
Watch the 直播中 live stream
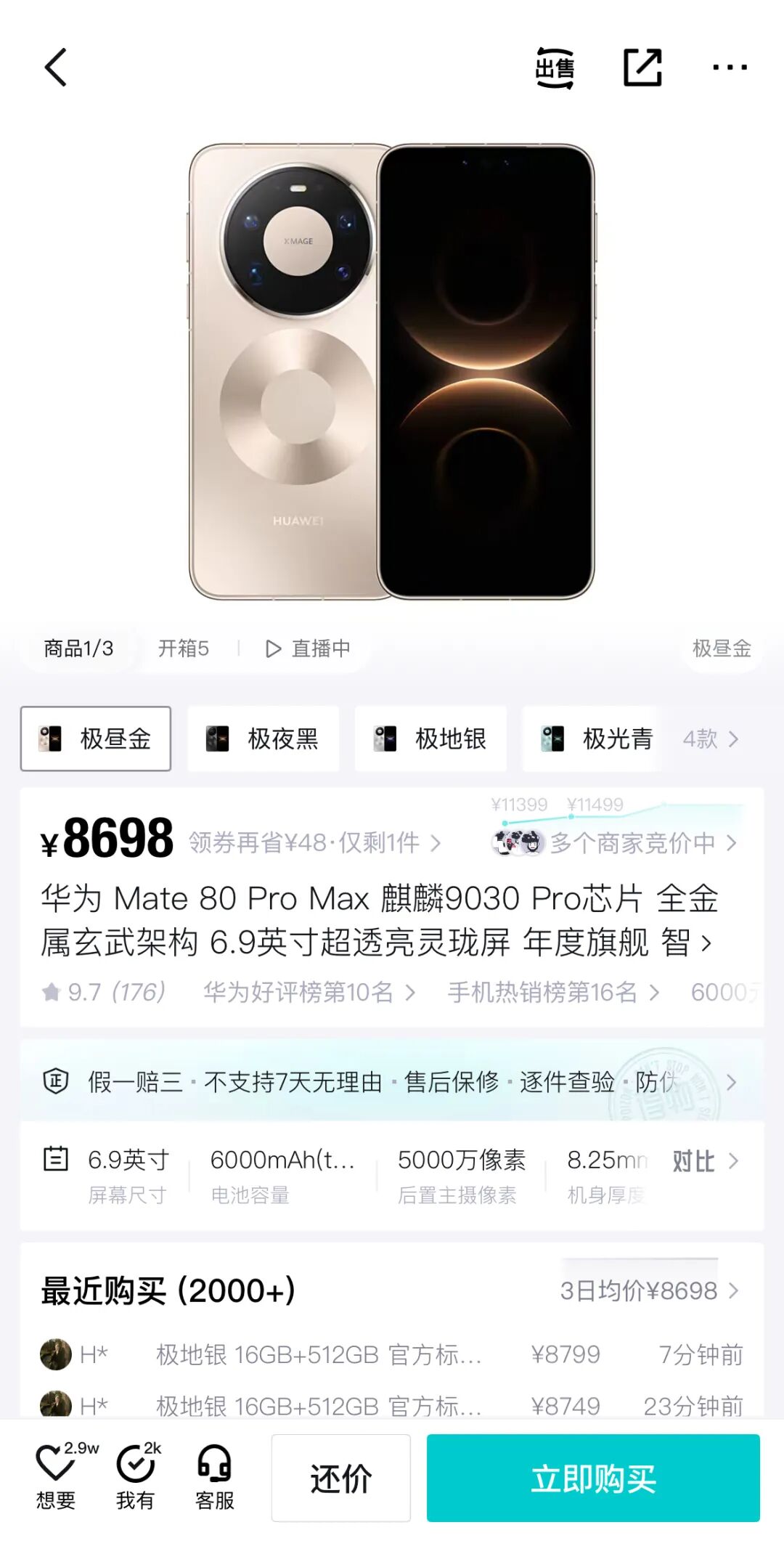(308, 648)
